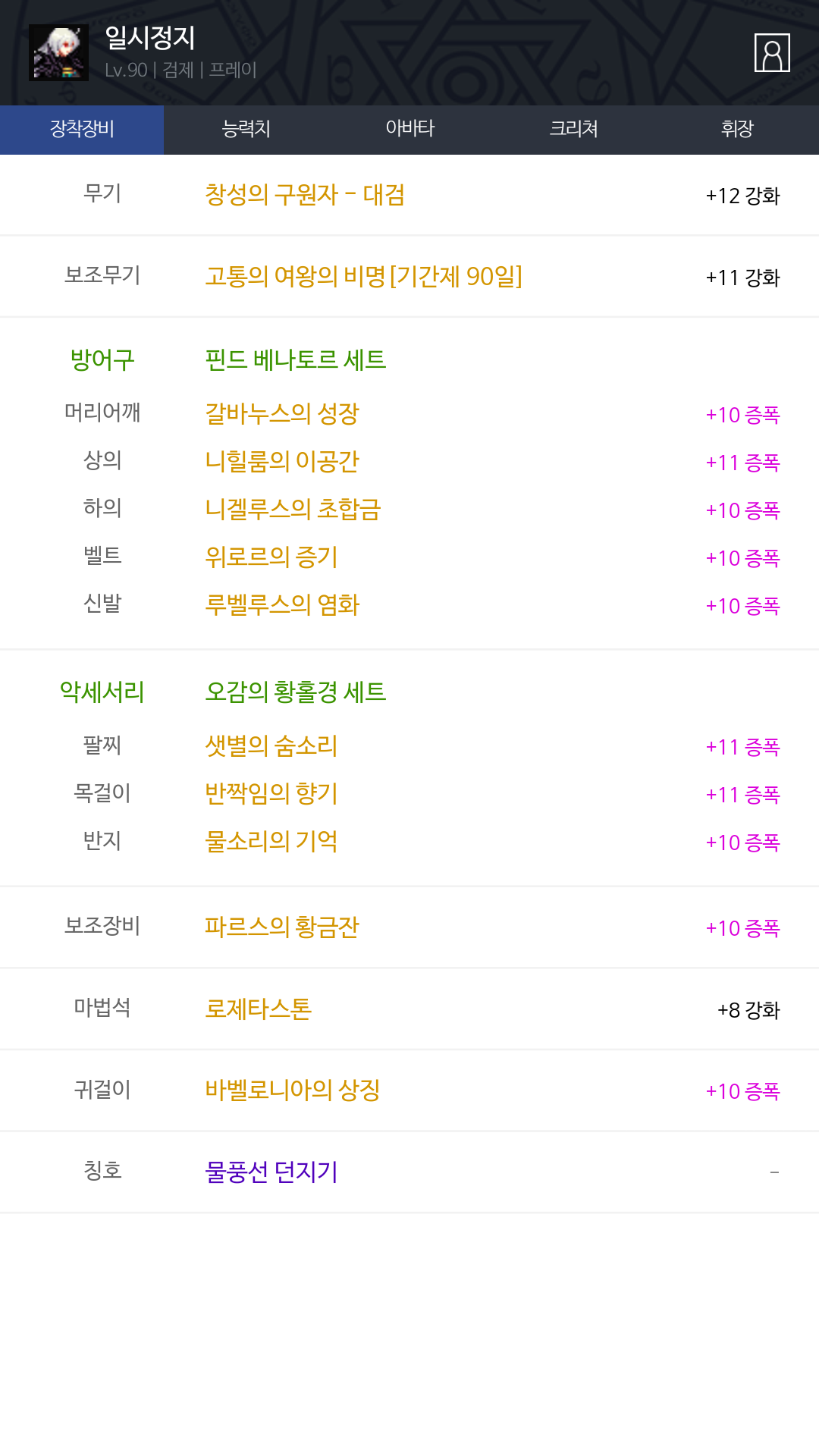819x1456 pixels.
Task: Switch to the 아바타 tab
Action: tap(409, 130)
